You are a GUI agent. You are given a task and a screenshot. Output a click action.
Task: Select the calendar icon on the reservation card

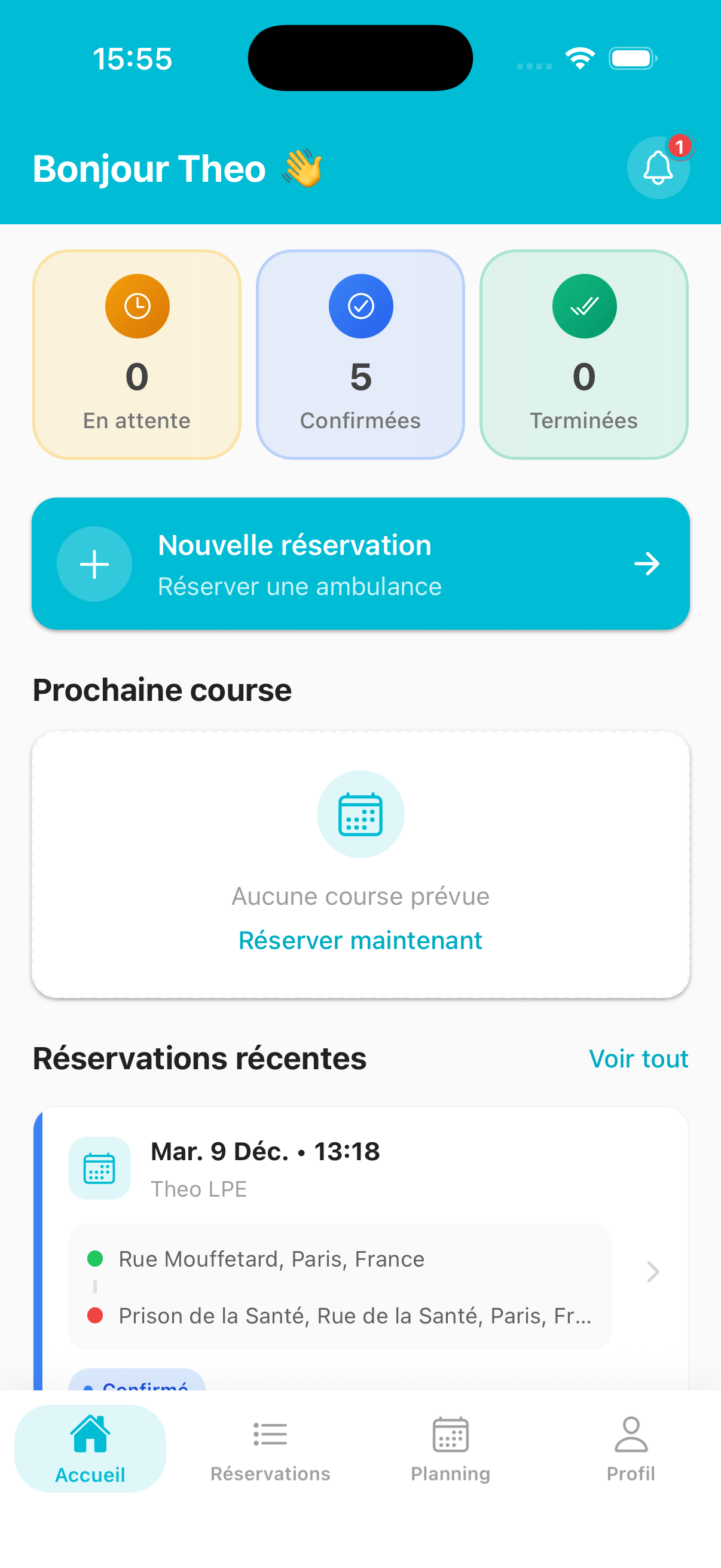[x=99, y=1167]
